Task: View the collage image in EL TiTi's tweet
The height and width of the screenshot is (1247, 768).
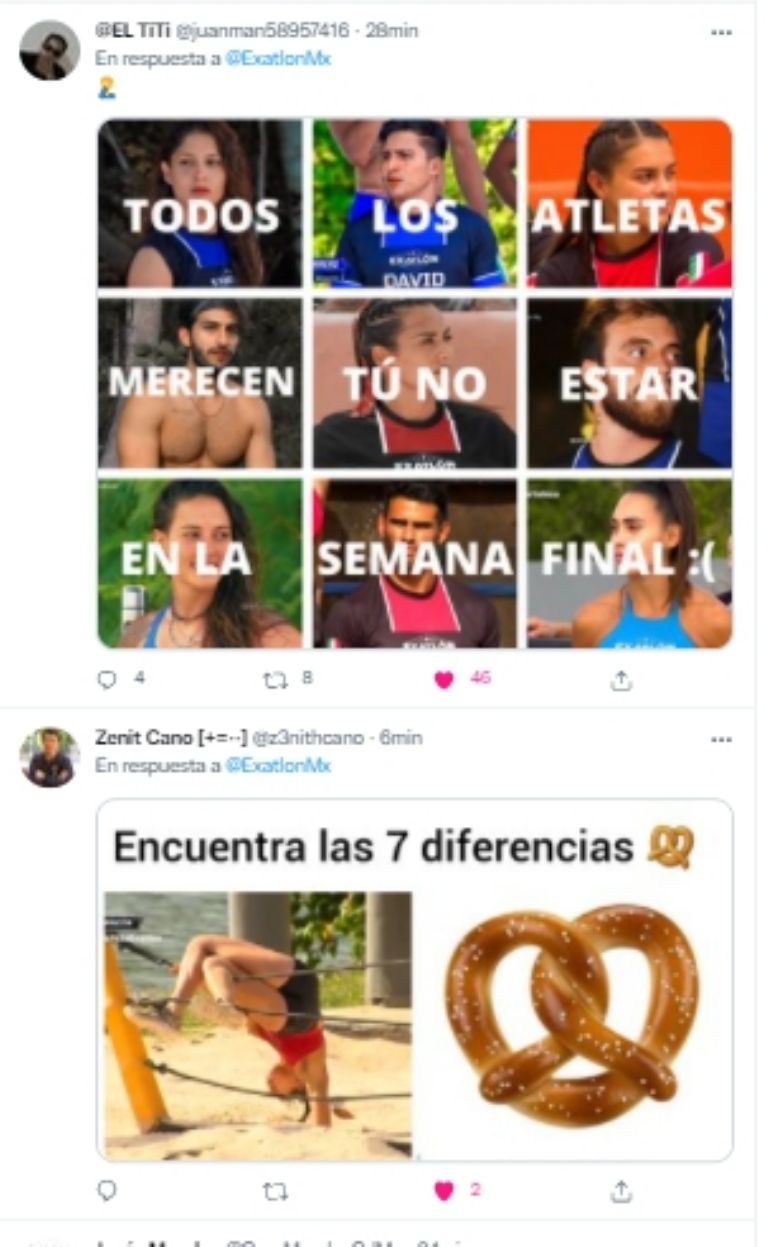Action: (415, 383)
